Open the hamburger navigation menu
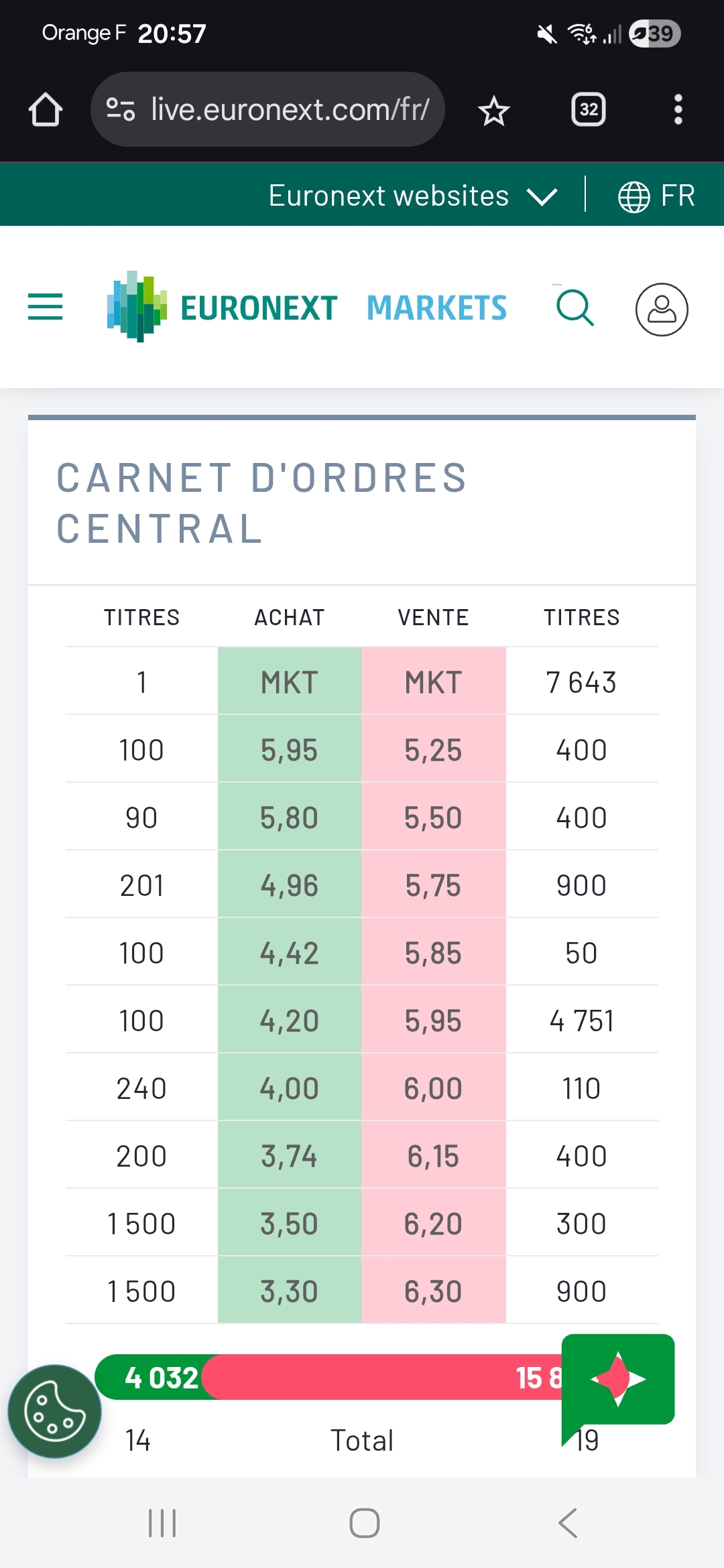 [x=46, y=307]
